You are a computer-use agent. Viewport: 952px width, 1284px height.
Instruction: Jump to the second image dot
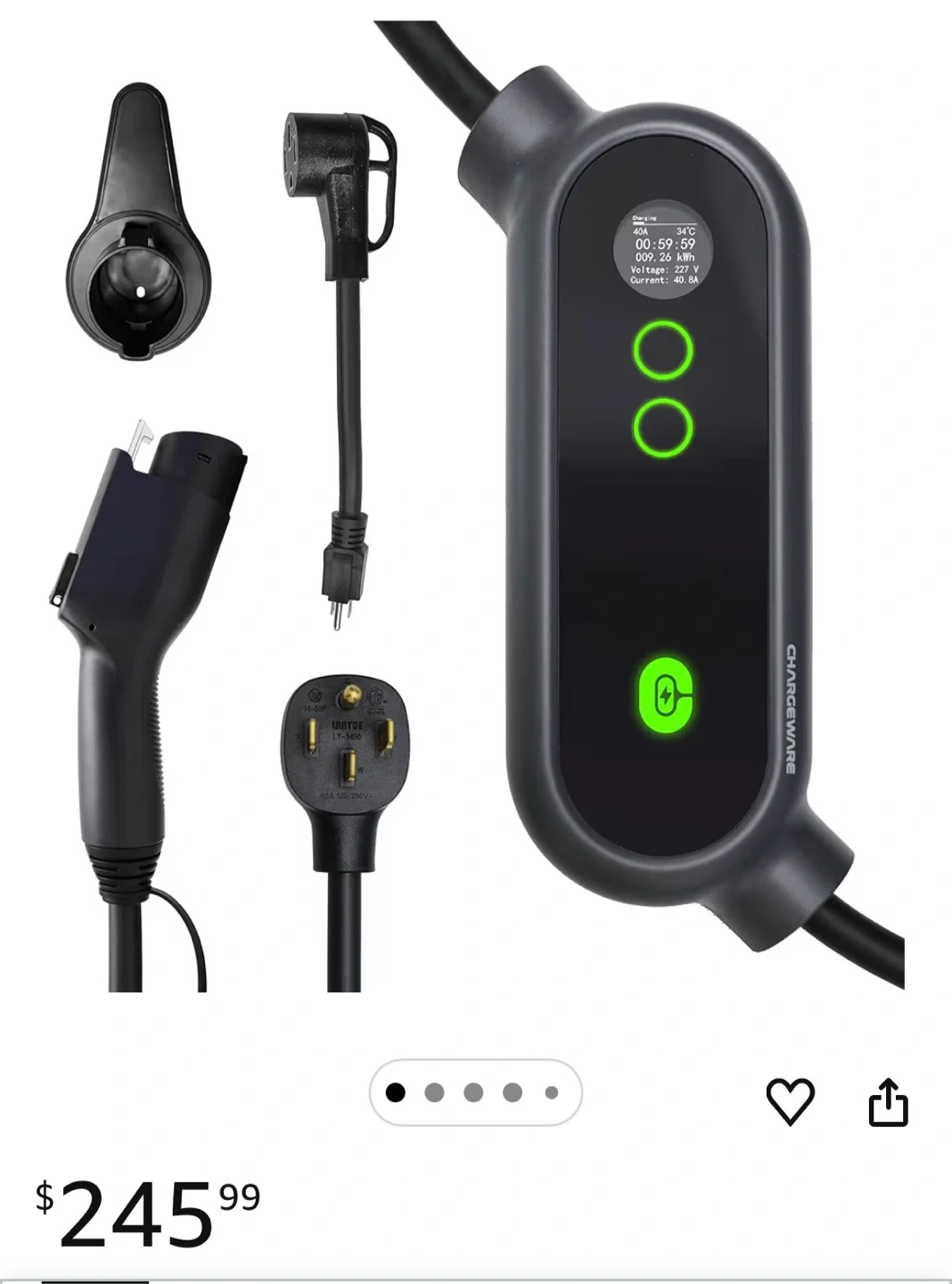pos(434,1092)
